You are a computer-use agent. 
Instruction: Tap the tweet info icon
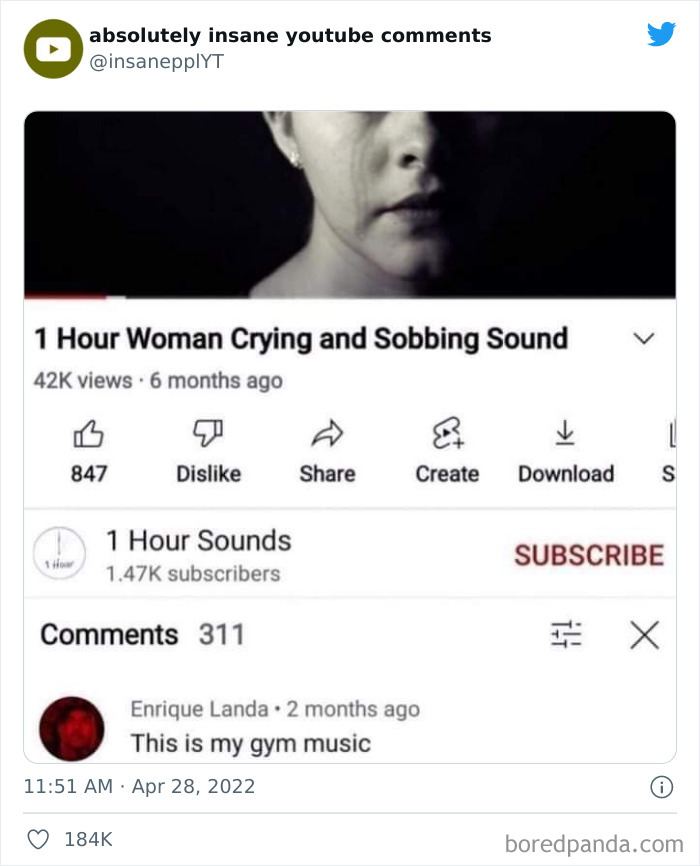coord(662,788)
